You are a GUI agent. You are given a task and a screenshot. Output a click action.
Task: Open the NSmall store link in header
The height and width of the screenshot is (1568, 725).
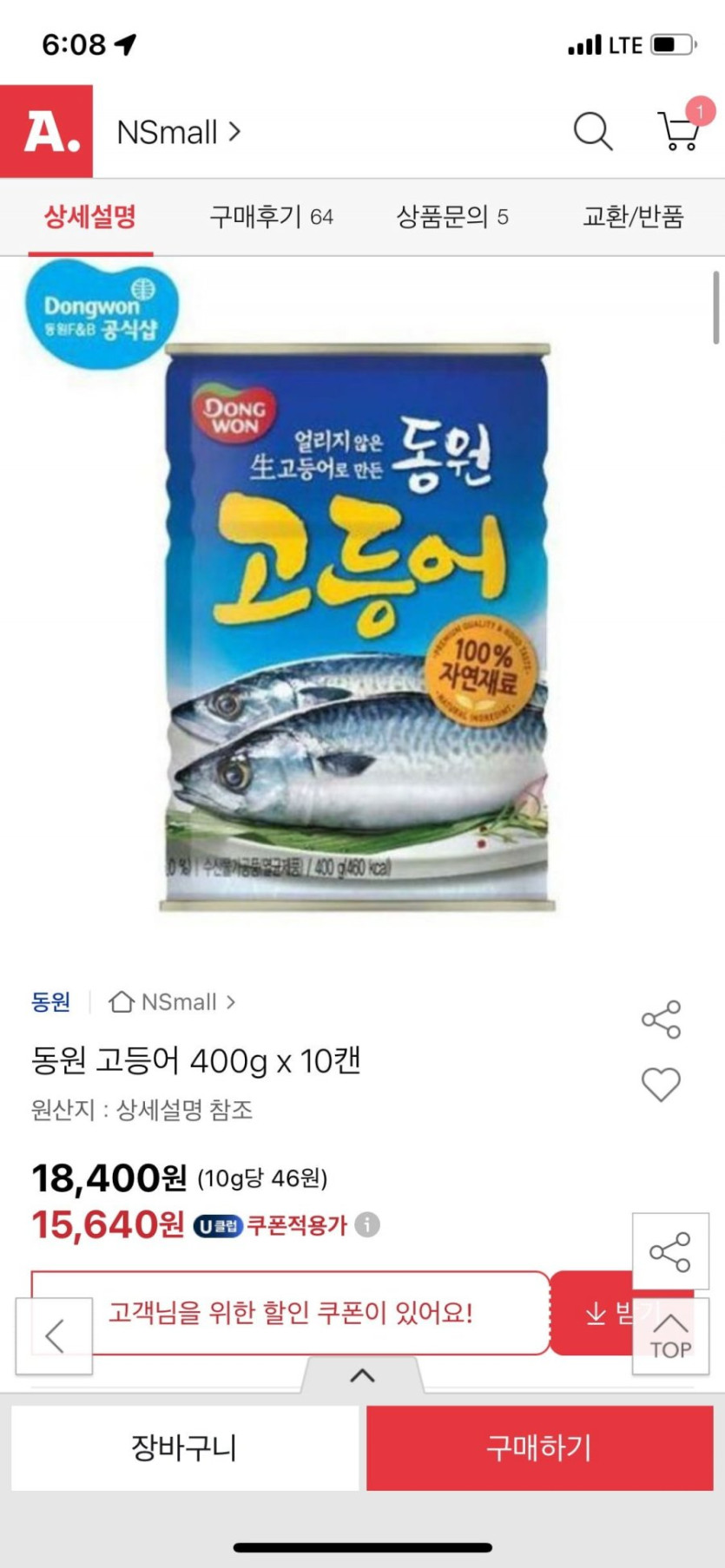click(x=178, y=132)
